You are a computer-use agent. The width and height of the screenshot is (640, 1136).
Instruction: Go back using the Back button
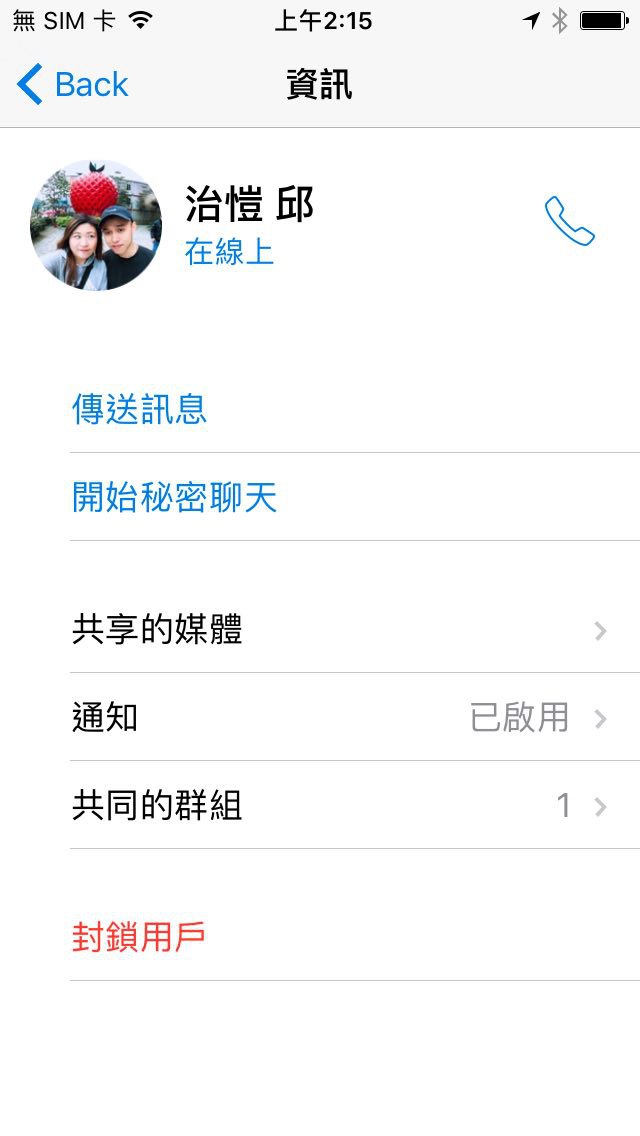(x=73, y=85)
